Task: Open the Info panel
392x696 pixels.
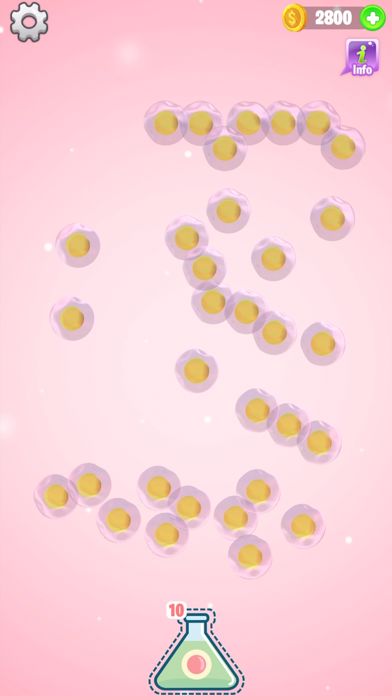Action: tap(361, 57)
